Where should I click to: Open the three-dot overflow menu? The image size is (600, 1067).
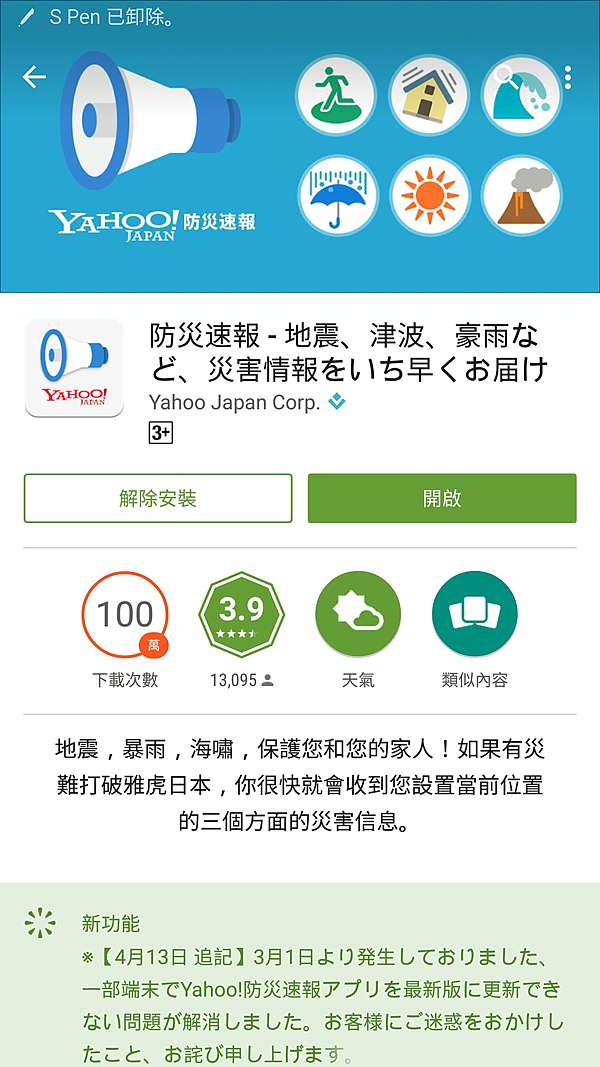(567, 78)
